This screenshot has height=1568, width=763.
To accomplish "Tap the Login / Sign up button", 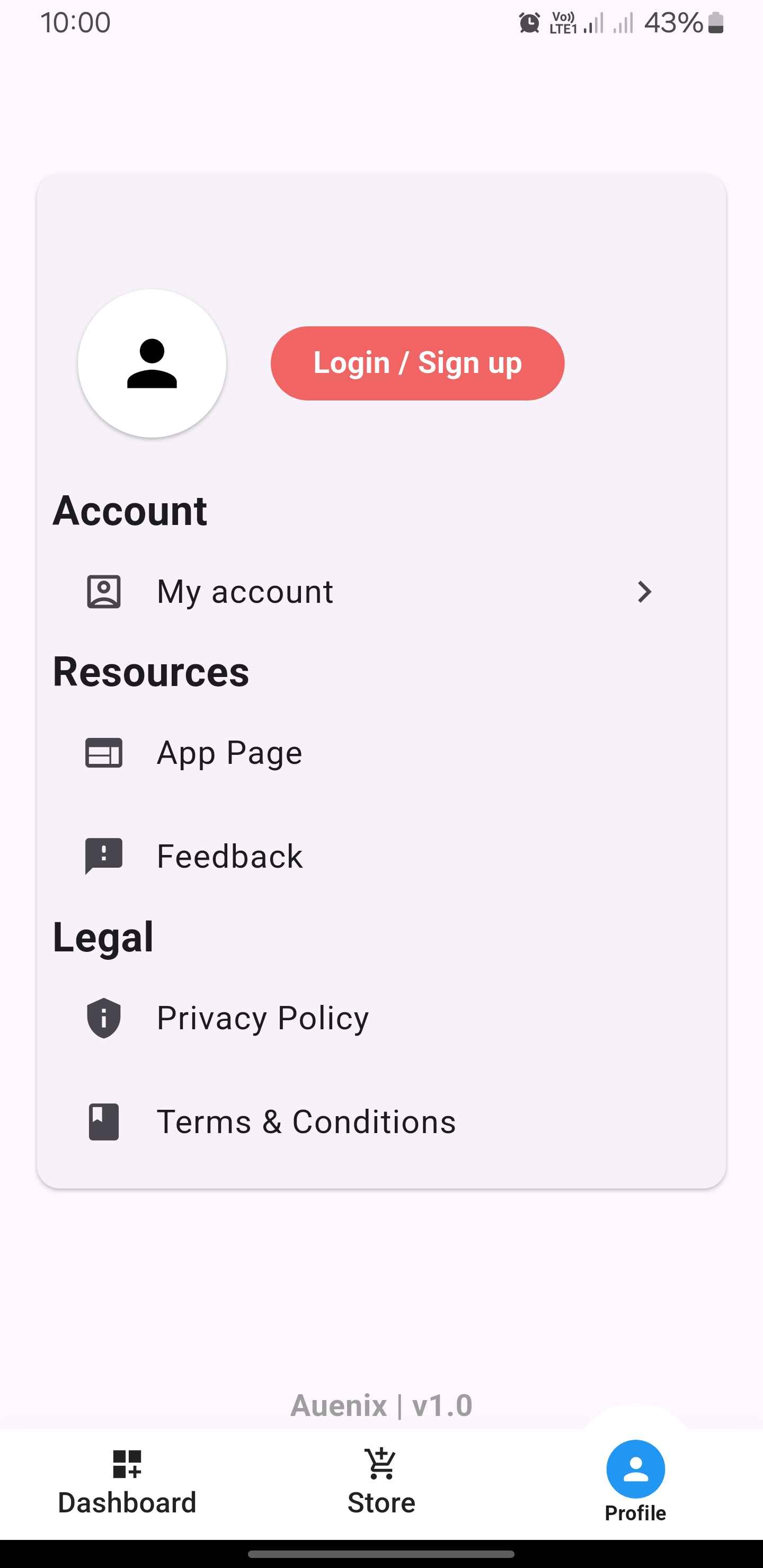I will click(417, 363).
